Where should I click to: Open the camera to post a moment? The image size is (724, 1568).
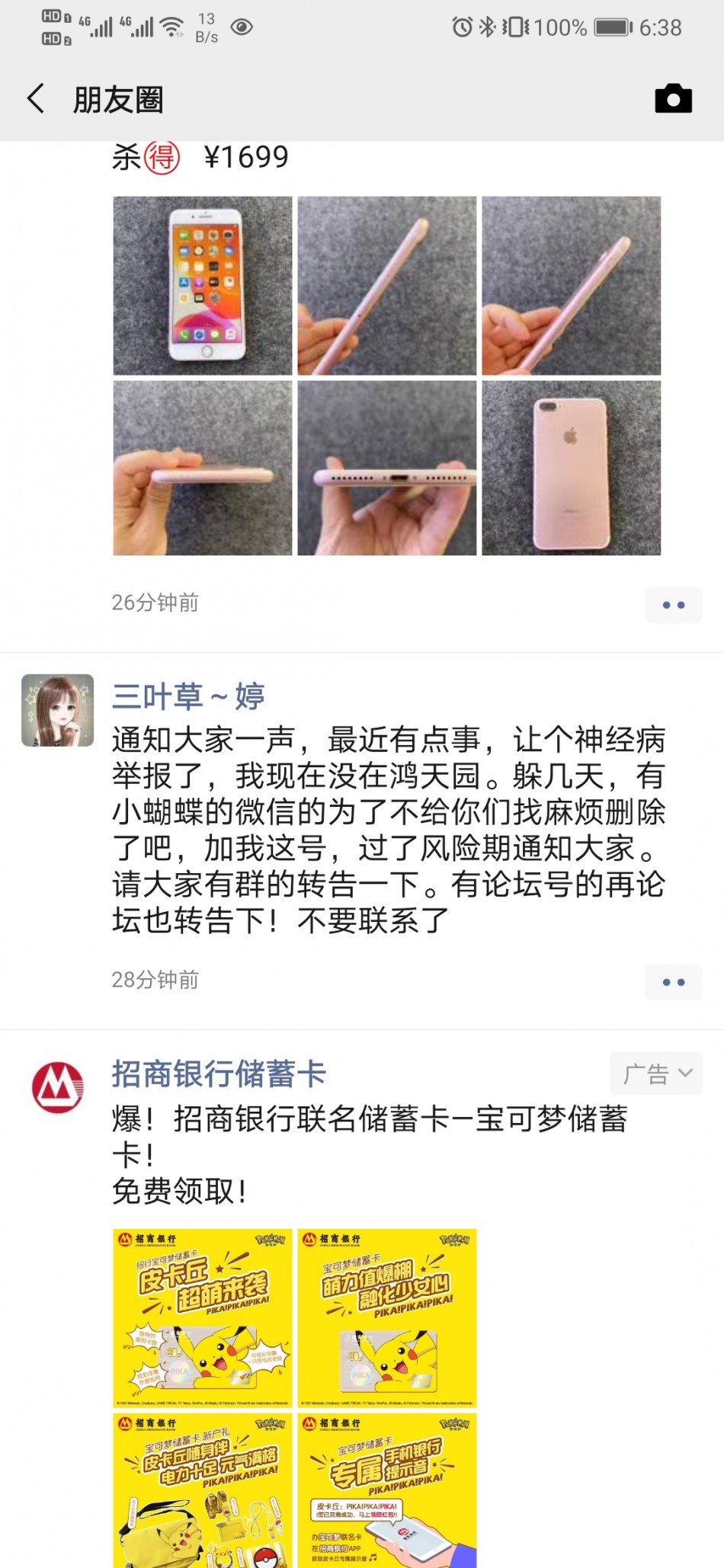click(x=673, y=99)
